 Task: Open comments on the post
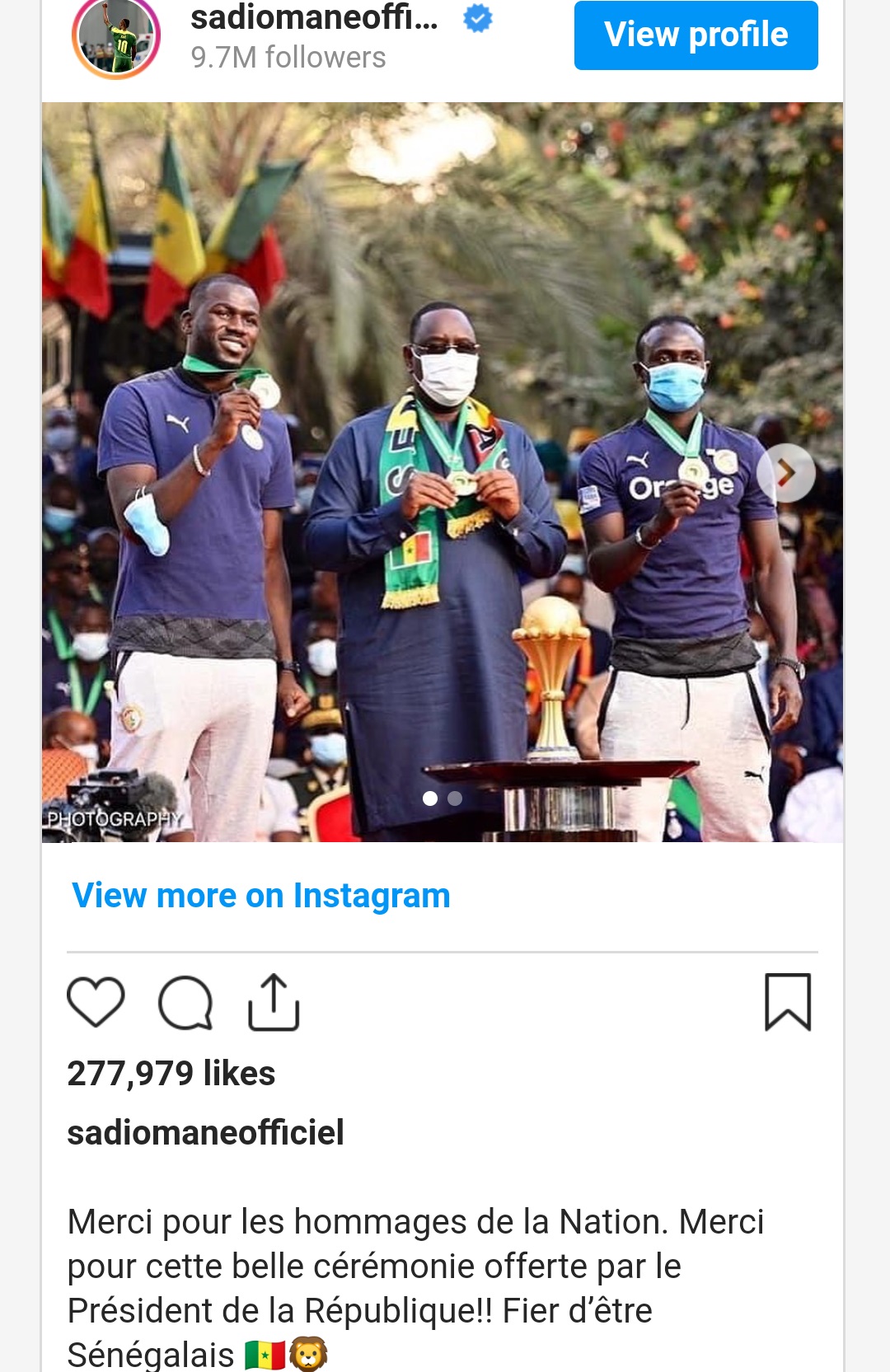[x=185, y=1002]
